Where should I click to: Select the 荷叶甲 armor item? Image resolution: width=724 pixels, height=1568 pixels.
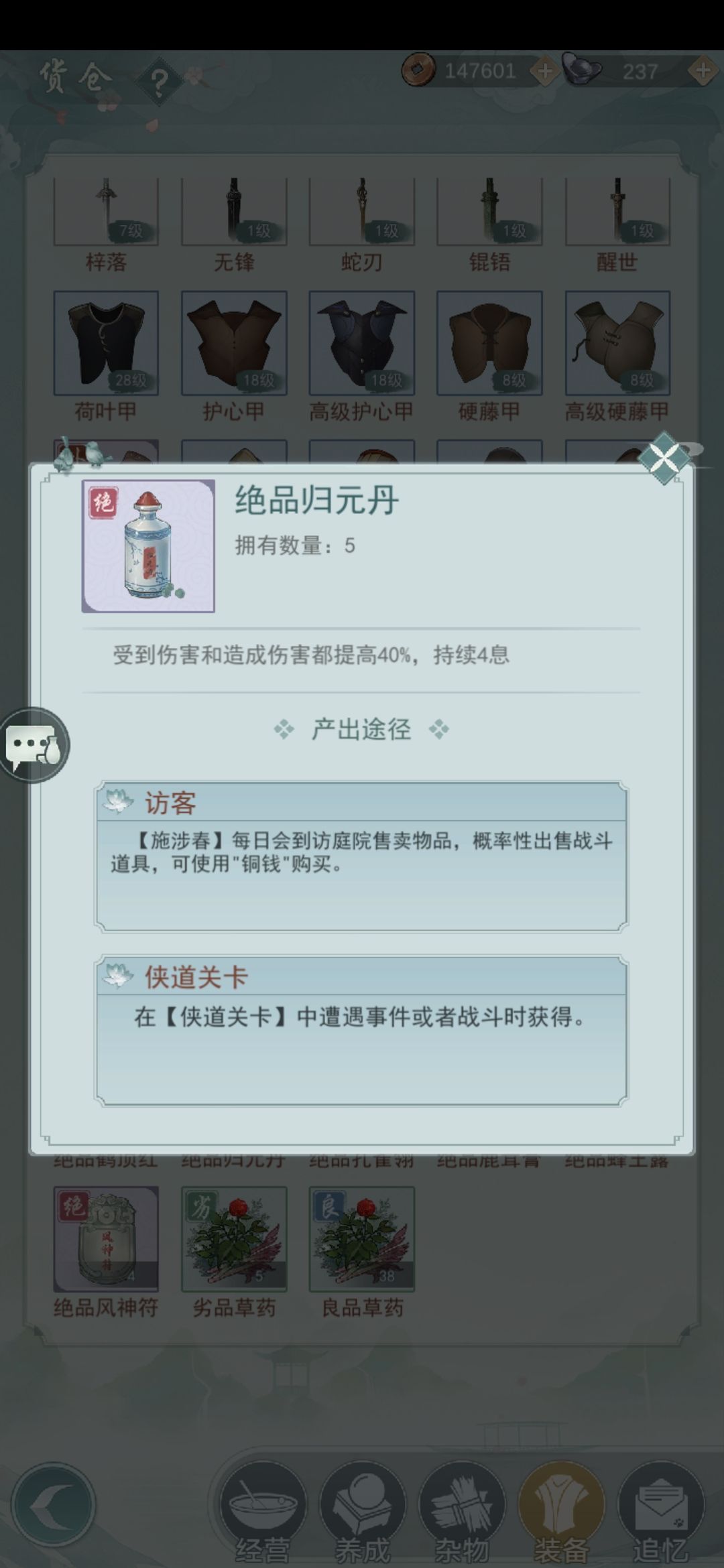tap(106, 343)
